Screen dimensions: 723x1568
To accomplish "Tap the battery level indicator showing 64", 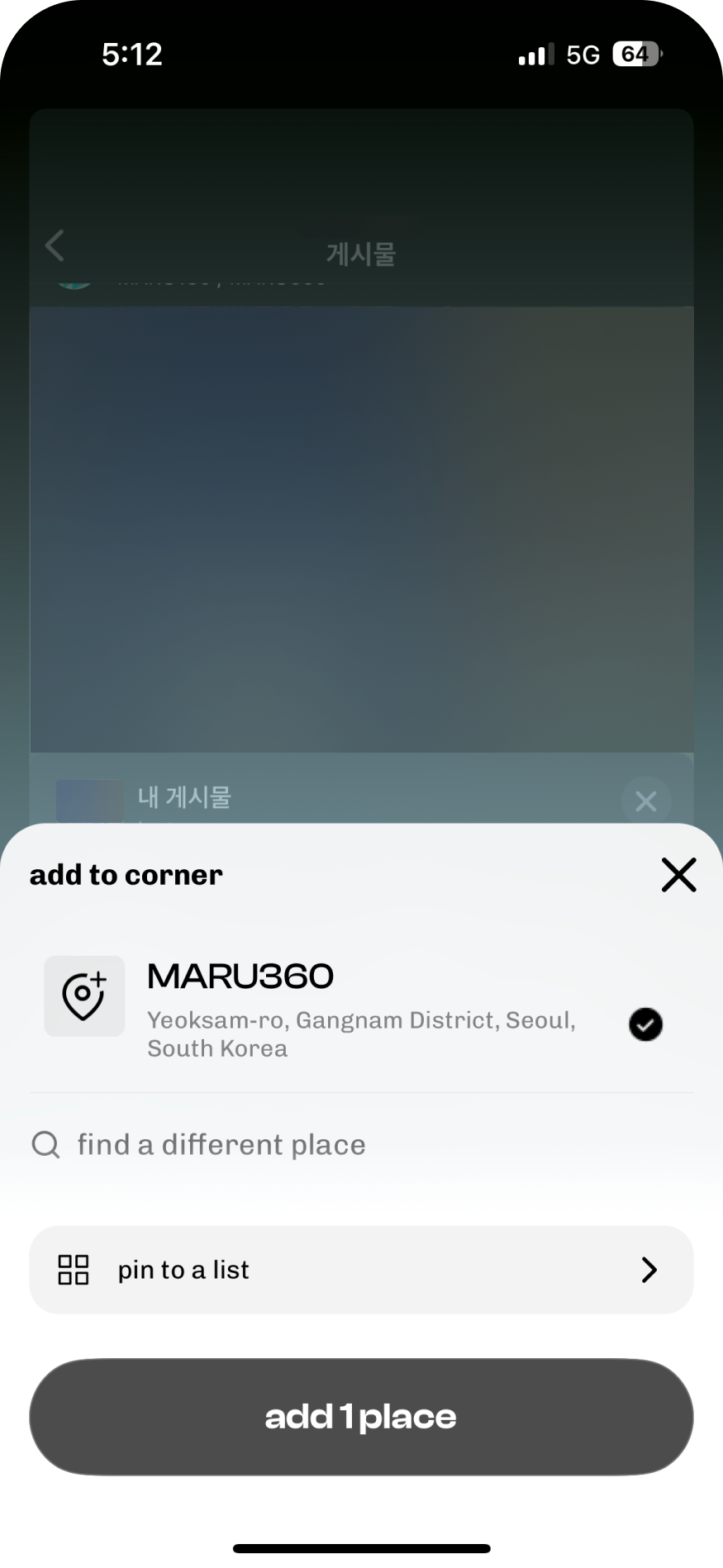I will coord(635,53).
